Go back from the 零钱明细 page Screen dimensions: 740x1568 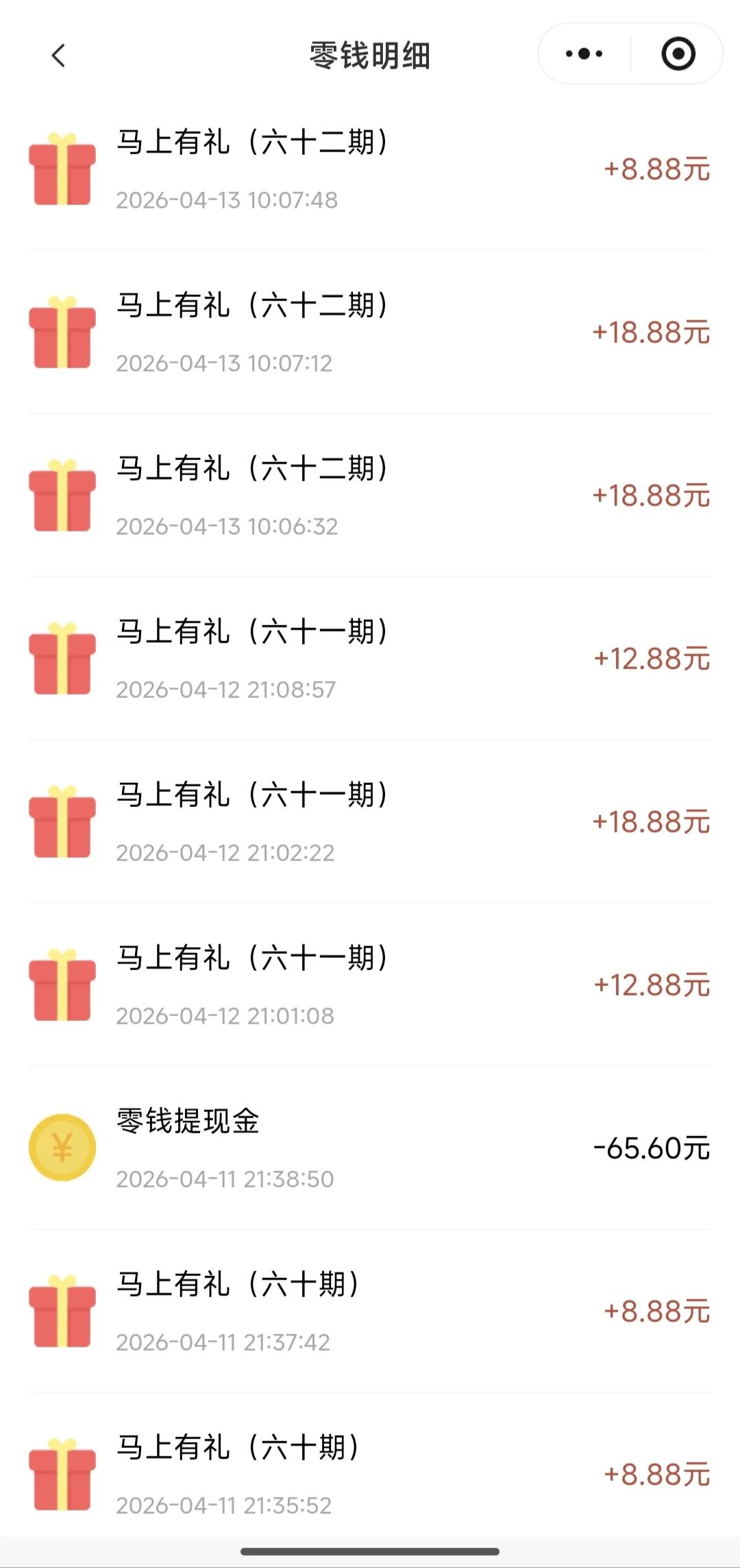tap(59, 56)
